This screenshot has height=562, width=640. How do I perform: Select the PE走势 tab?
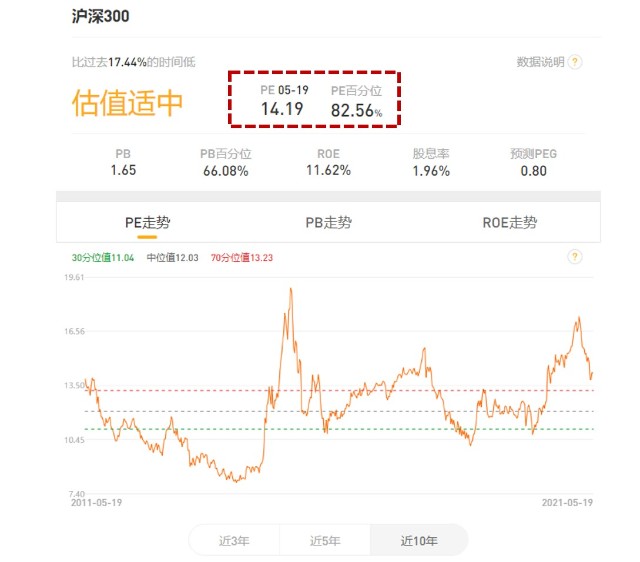click(x=147, y=222)
